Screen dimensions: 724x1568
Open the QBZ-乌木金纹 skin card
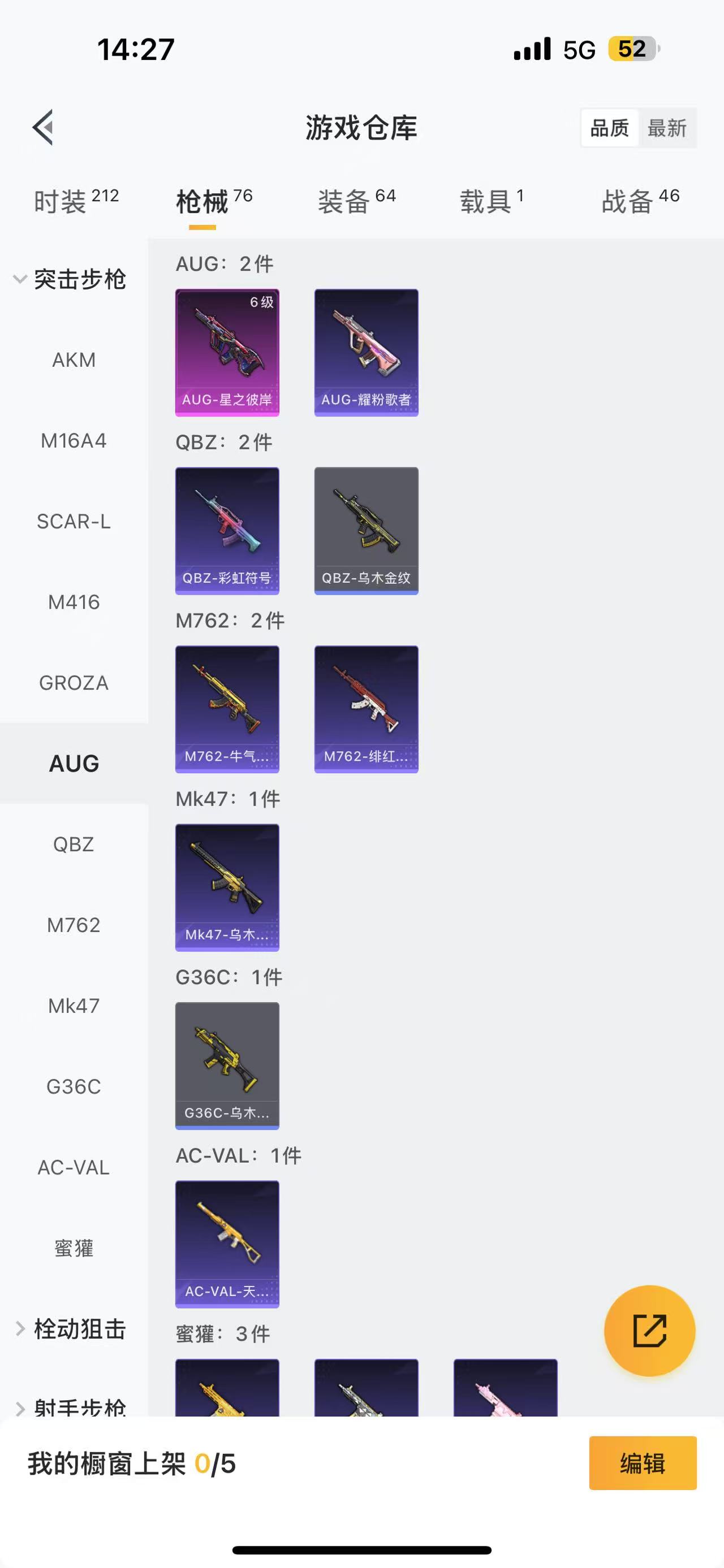pyautogui.click(x=366, y=531)
